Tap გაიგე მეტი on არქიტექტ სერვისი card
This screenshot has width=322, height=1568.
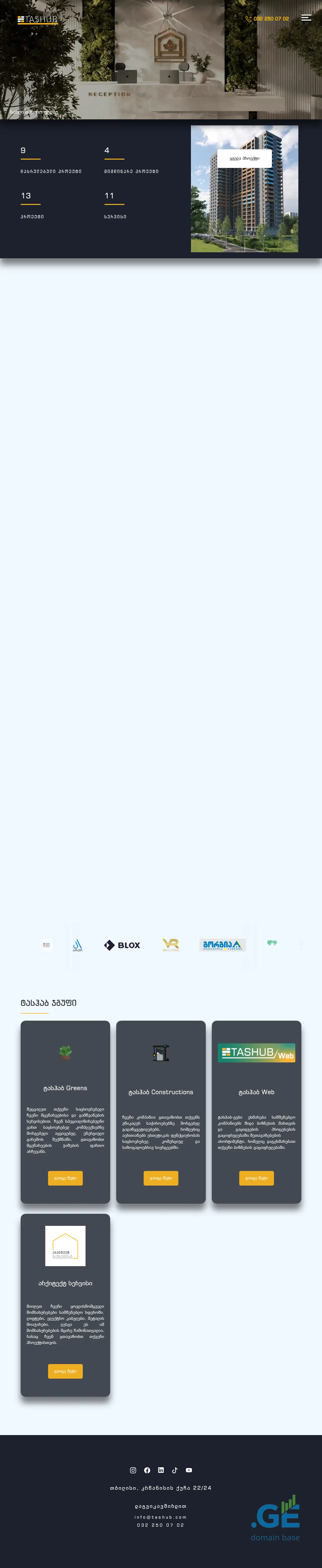[65, 1371]
